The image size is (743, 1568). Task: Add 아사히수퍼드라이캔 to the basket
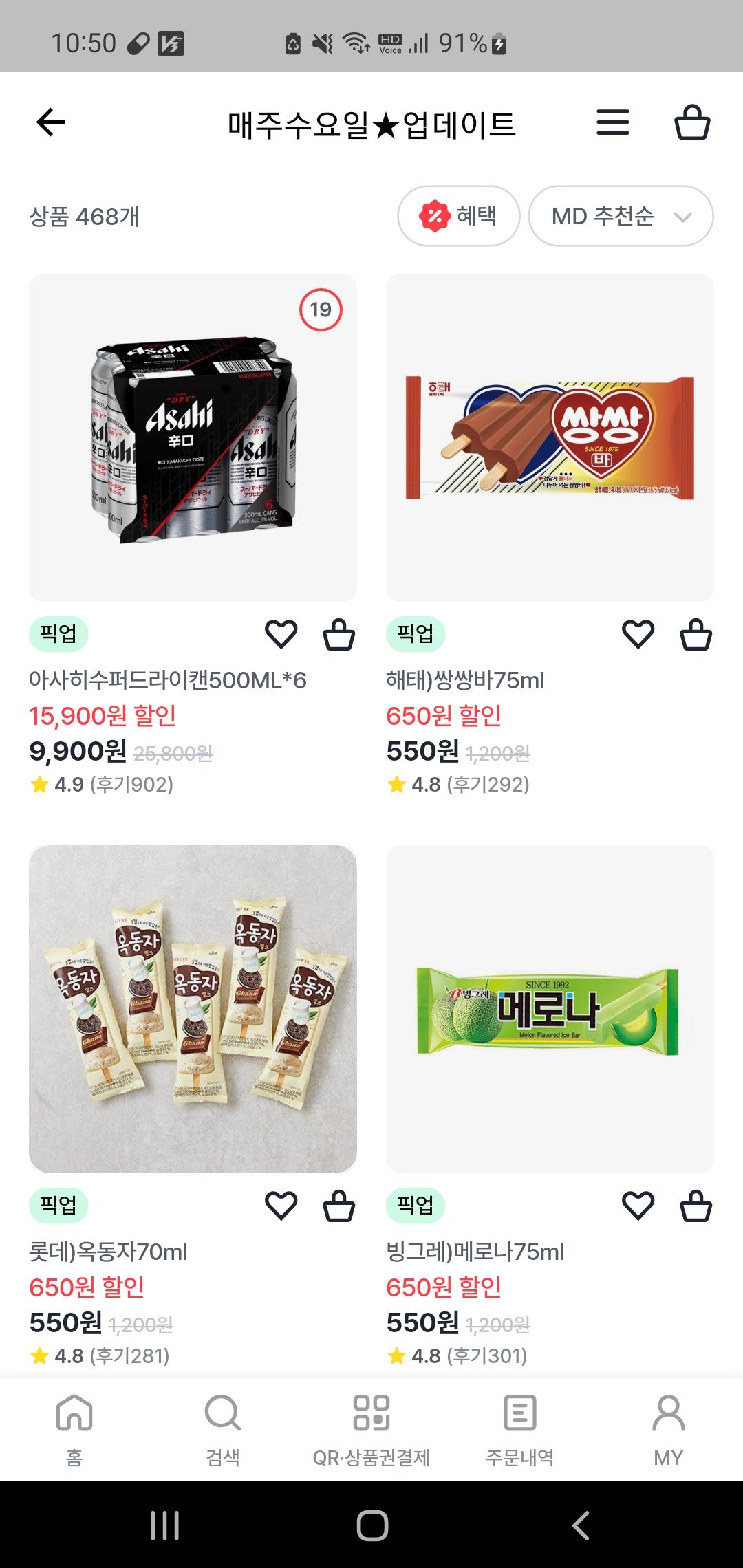[x=339, y=634]
